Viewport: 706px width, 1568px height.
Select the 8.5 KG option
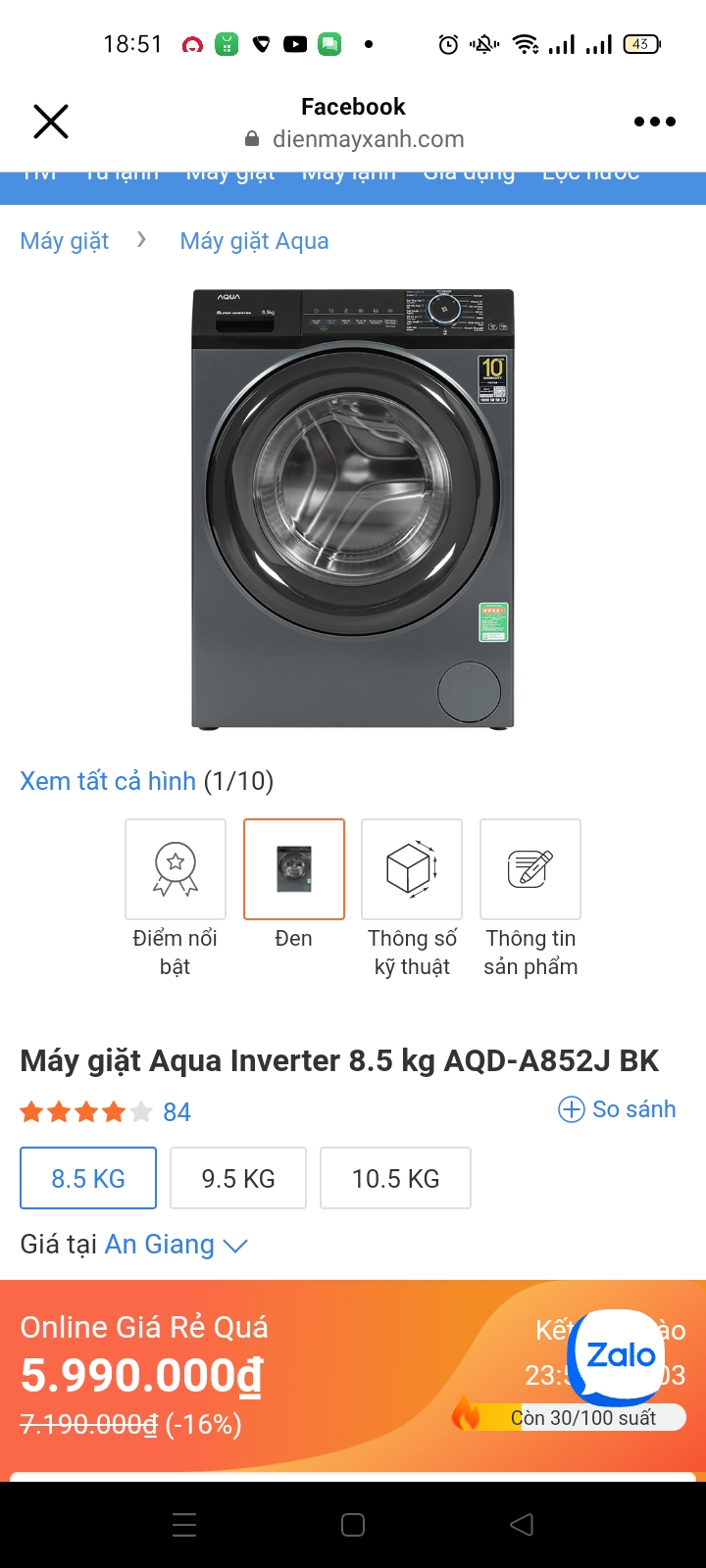coord(88,1178)
